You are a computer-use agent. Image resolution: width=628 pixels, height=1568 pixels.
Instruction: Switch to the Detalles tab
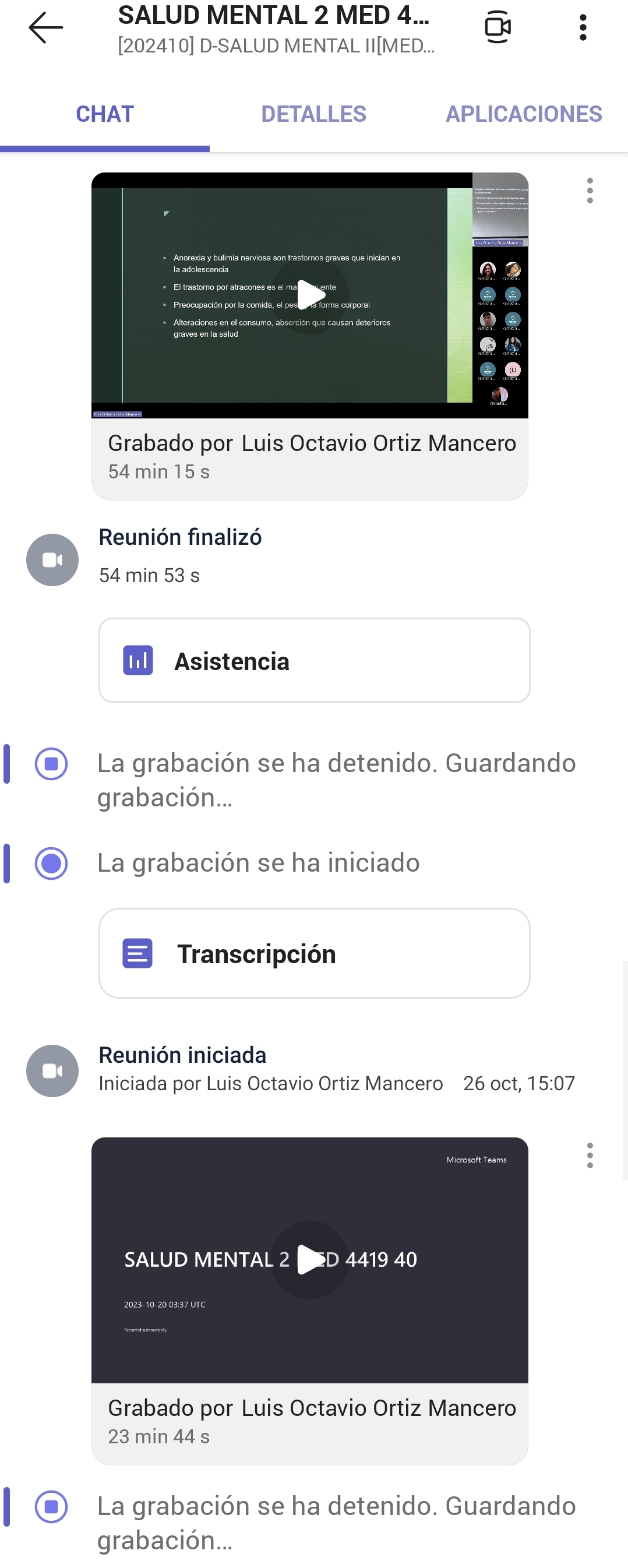point(313,114)
